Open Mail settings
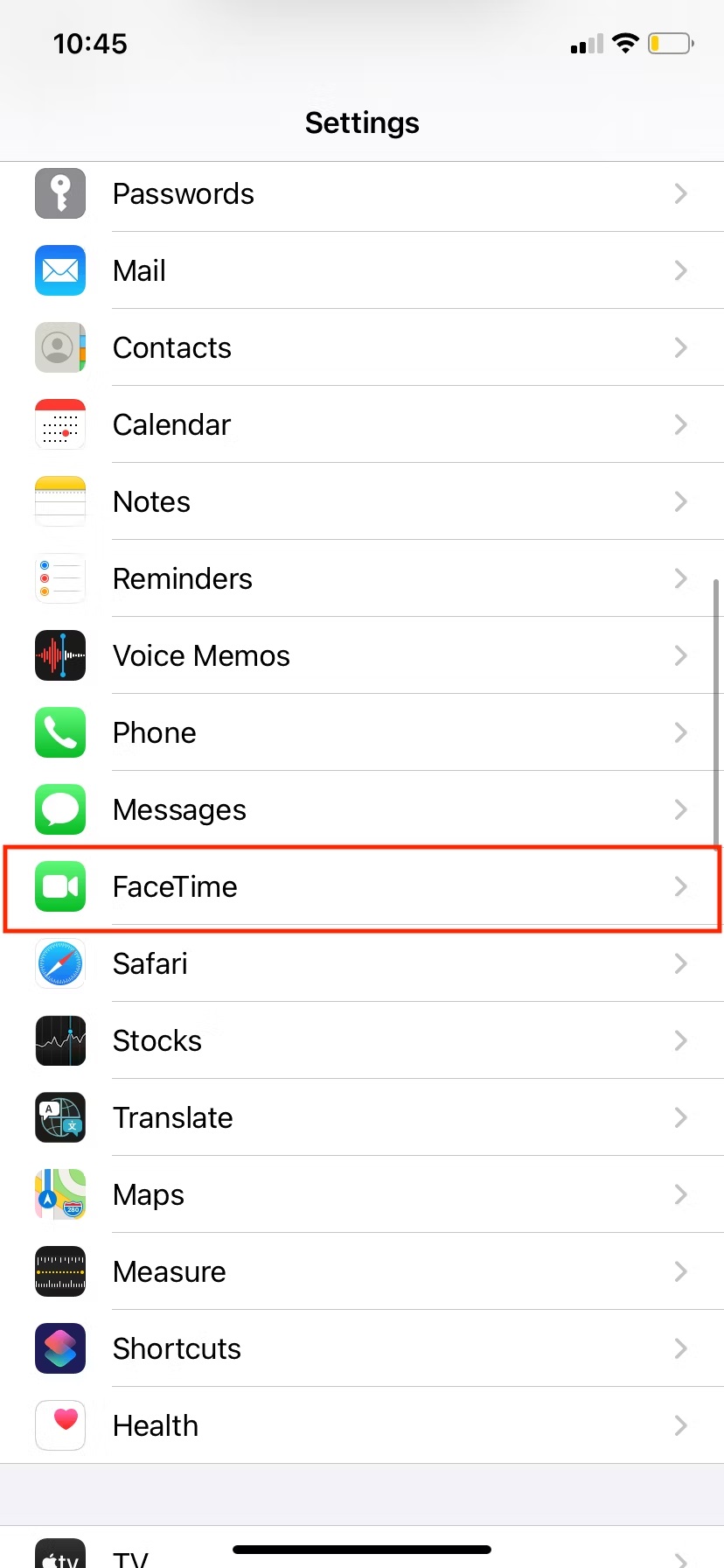Screen dimensions: 724x1568 (362, 270)
